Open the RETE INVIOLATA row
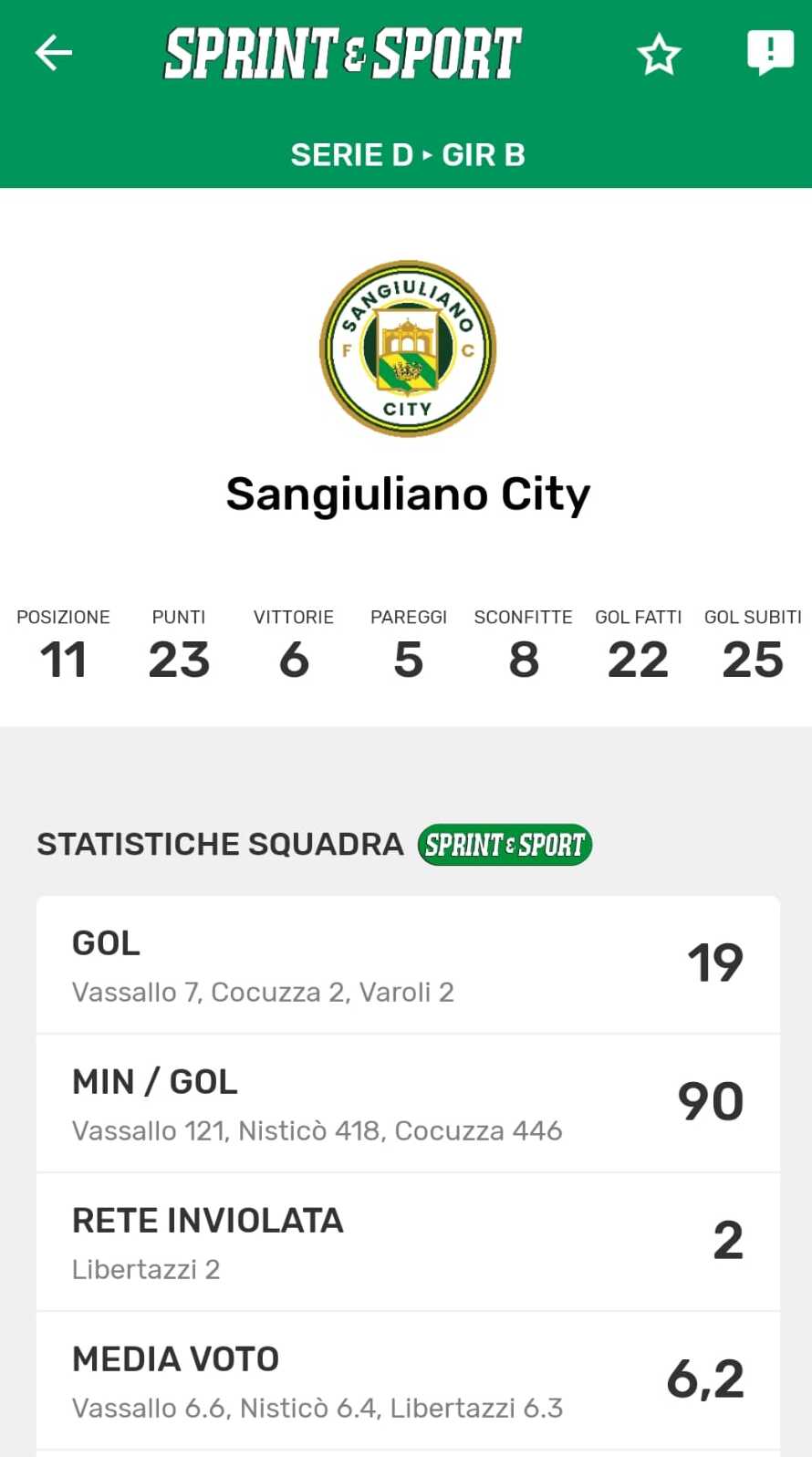812x1457 pixels. click(408, 1243)
